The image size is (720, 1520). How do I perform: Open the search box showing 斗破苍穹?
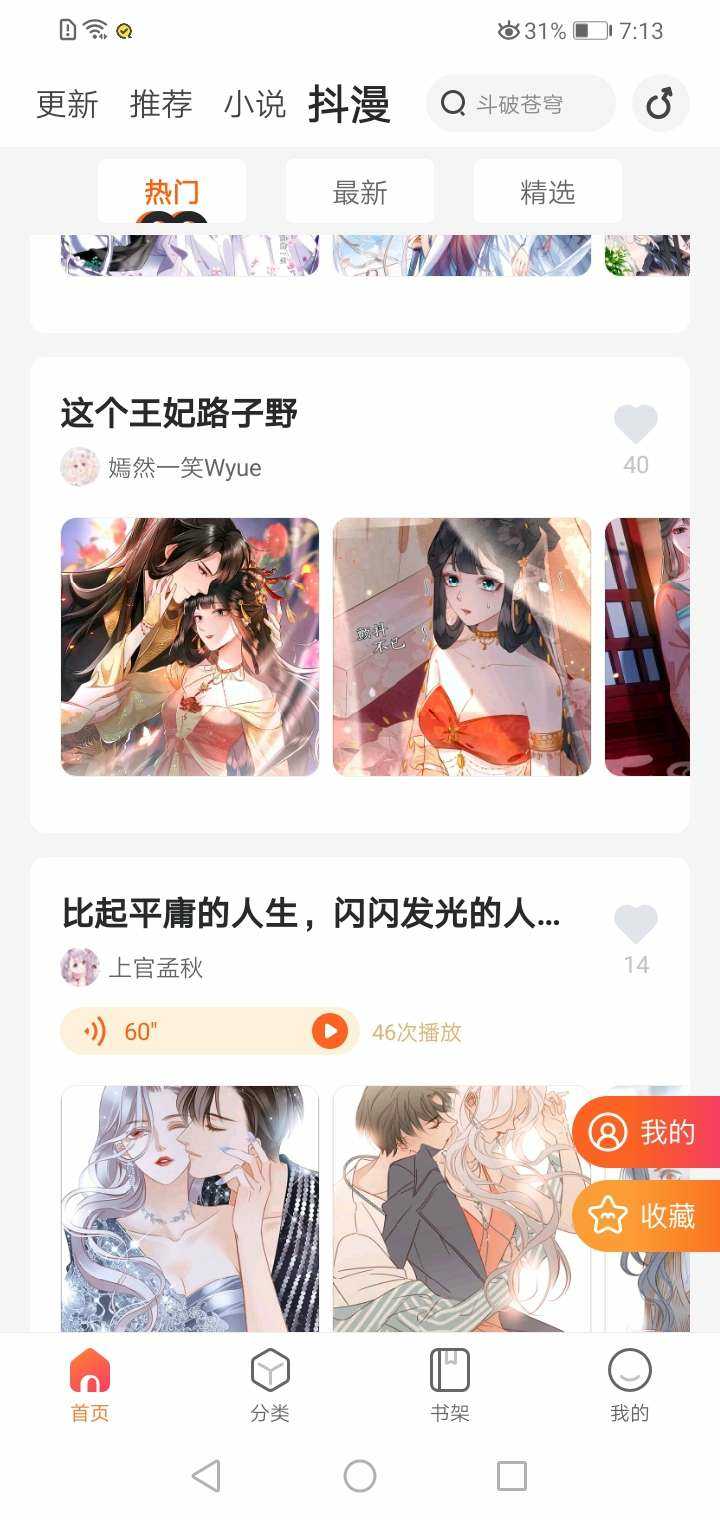tap(520, 104)
